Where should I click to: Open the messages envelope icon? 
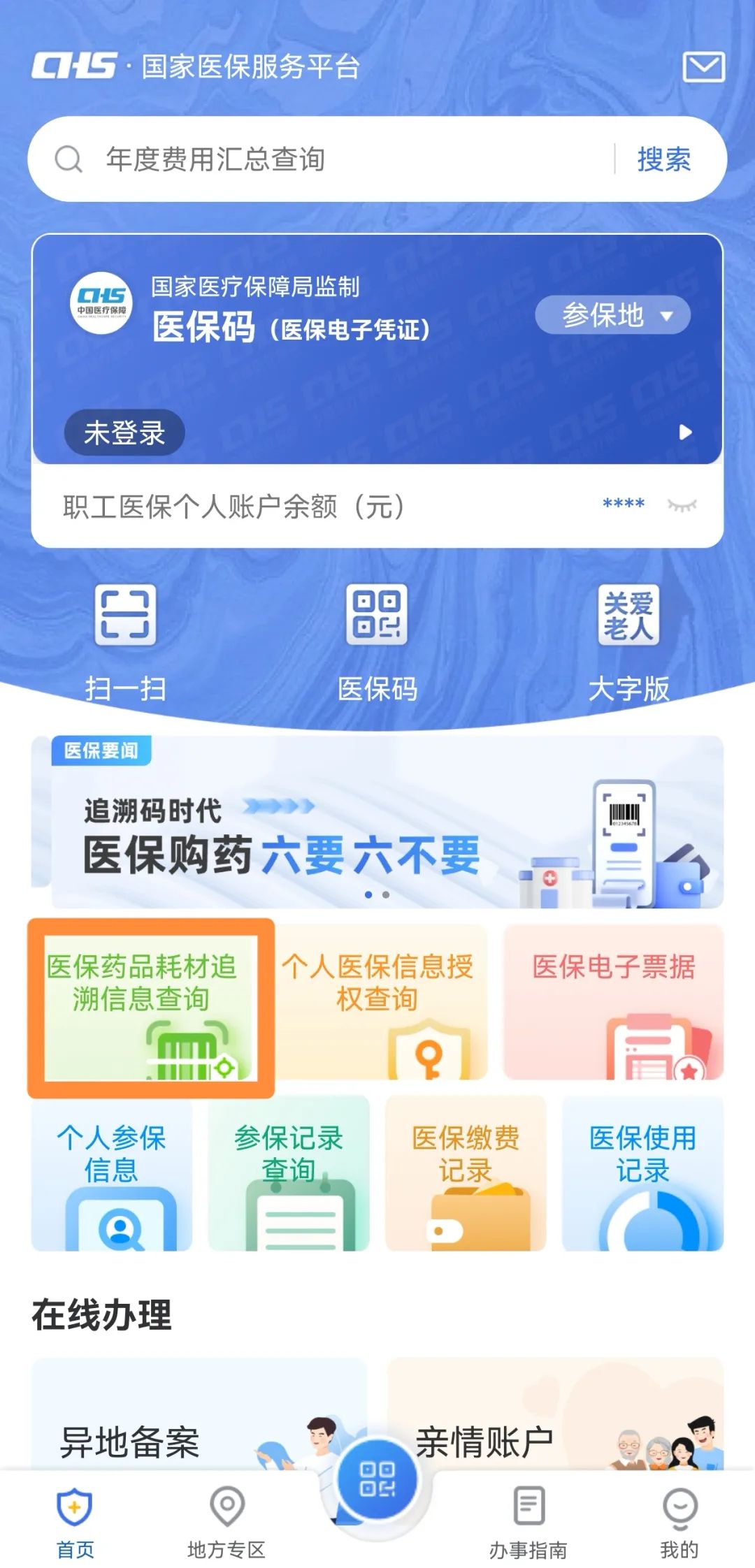tap(703, 67)
